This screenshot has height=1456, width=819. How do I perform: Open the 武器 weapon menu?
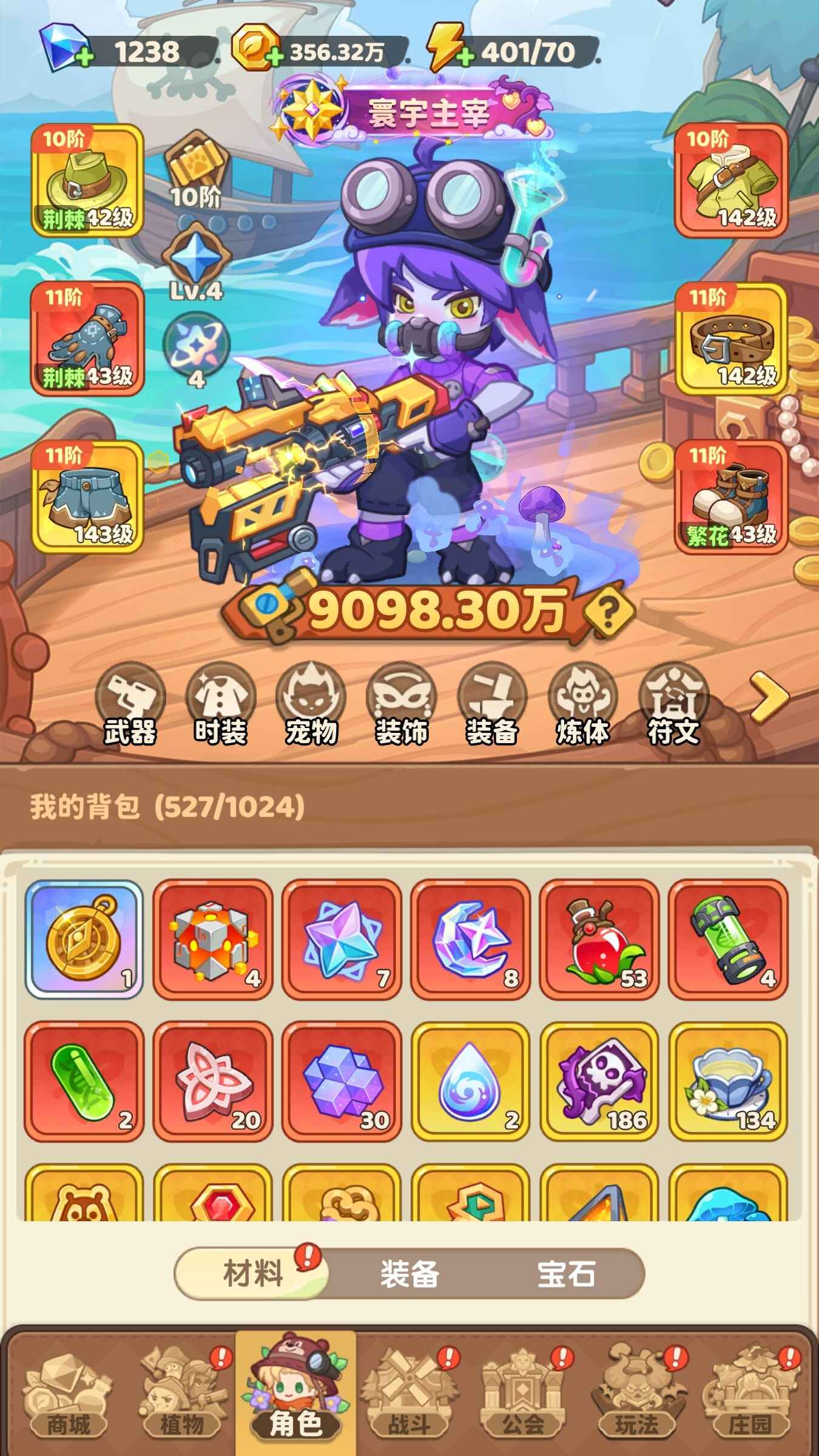[x=130, y=704]
